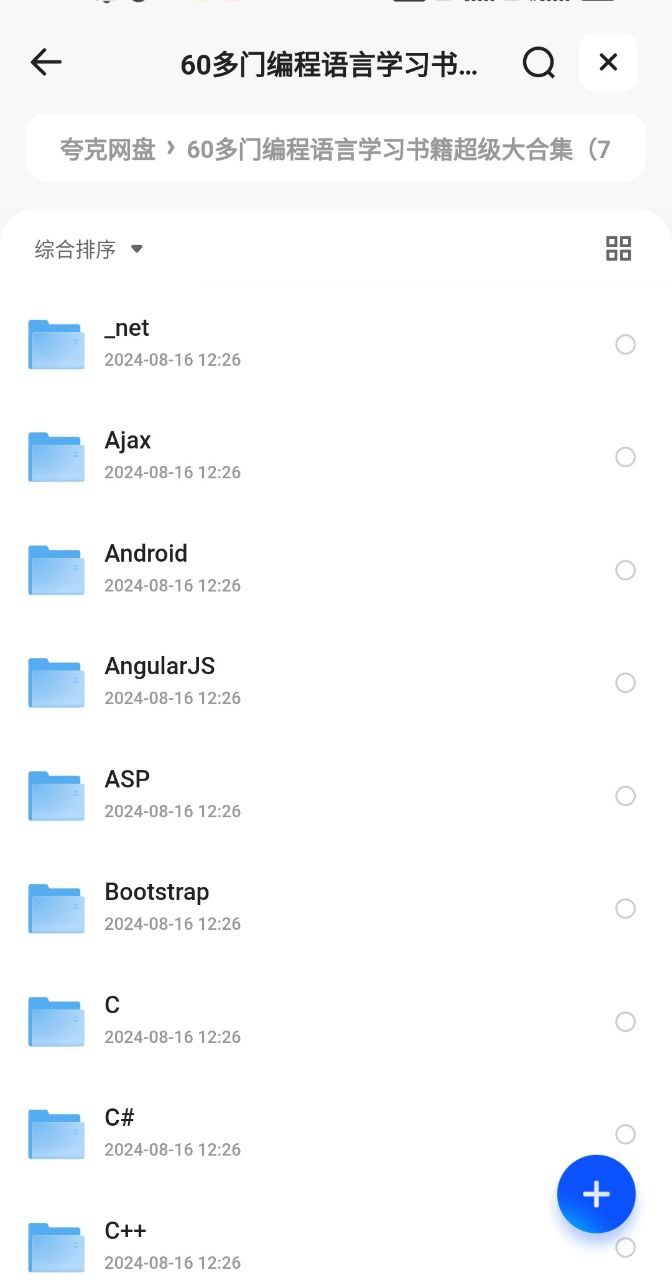Check the selection circle for AngularJS

pos(625,683)
